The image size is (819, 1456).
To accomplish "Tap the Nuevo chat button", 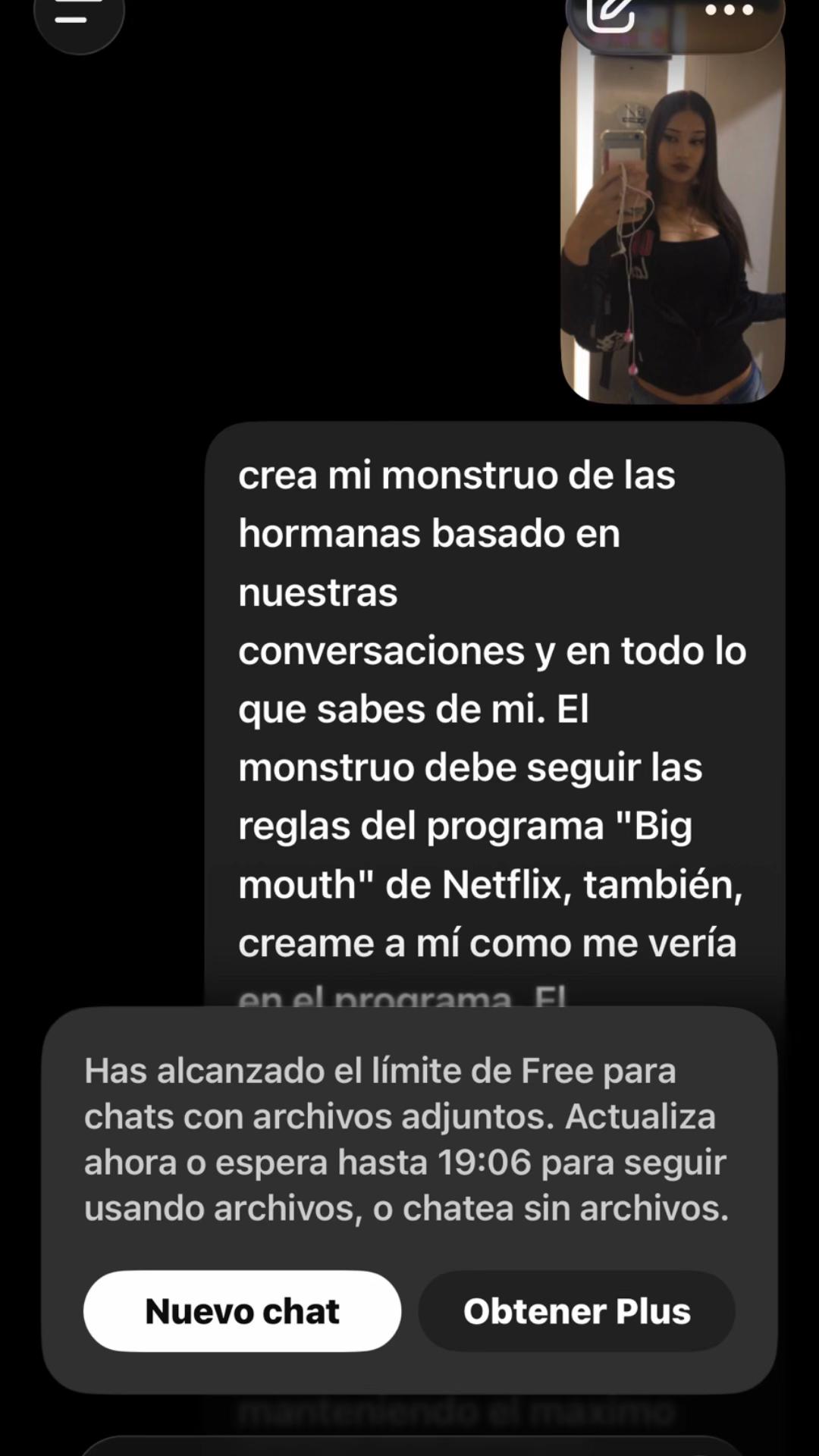I will click(242, 1311).
